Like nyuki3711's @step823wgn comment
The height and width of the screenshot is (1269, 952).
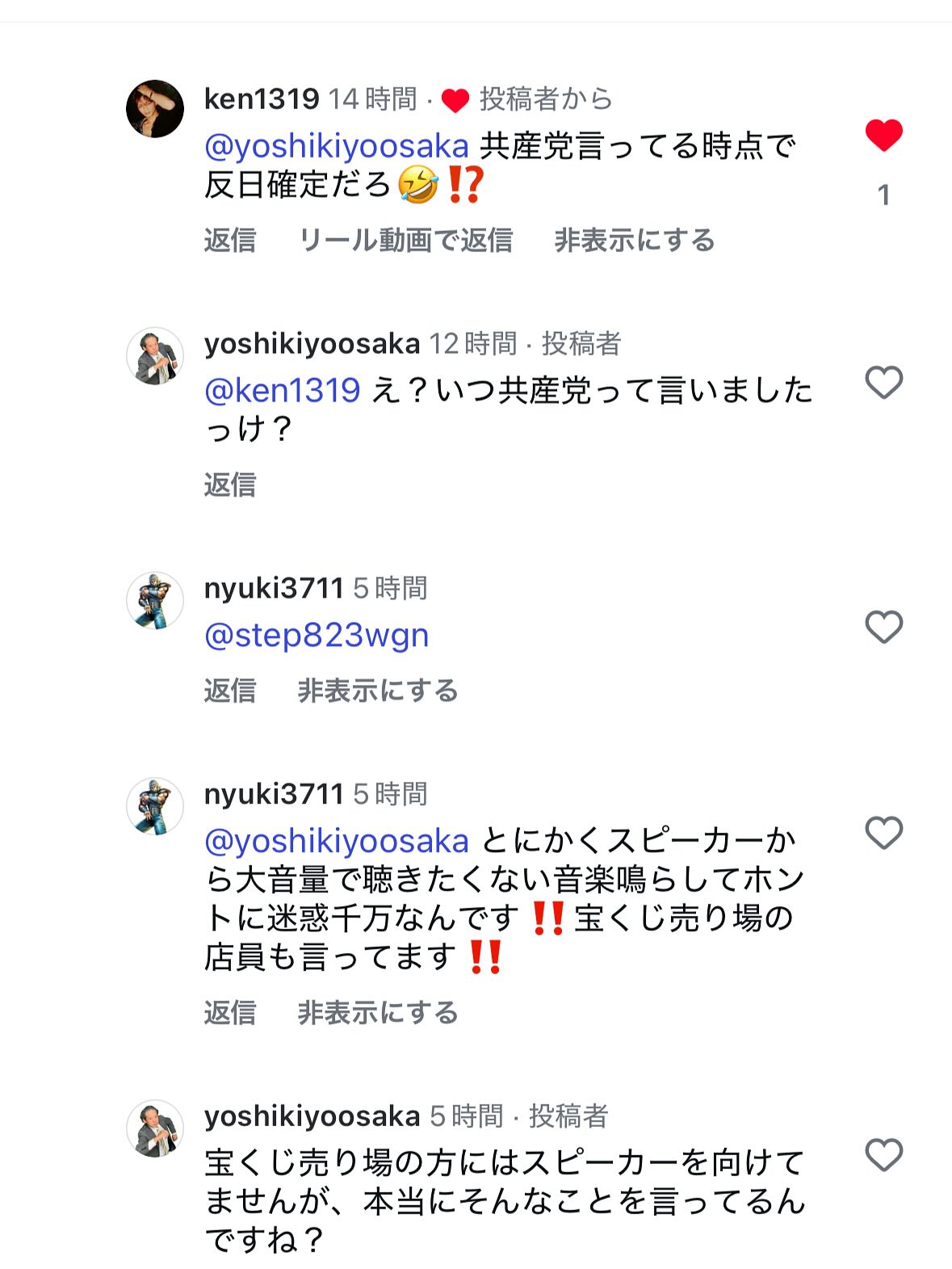click(883, 627)
